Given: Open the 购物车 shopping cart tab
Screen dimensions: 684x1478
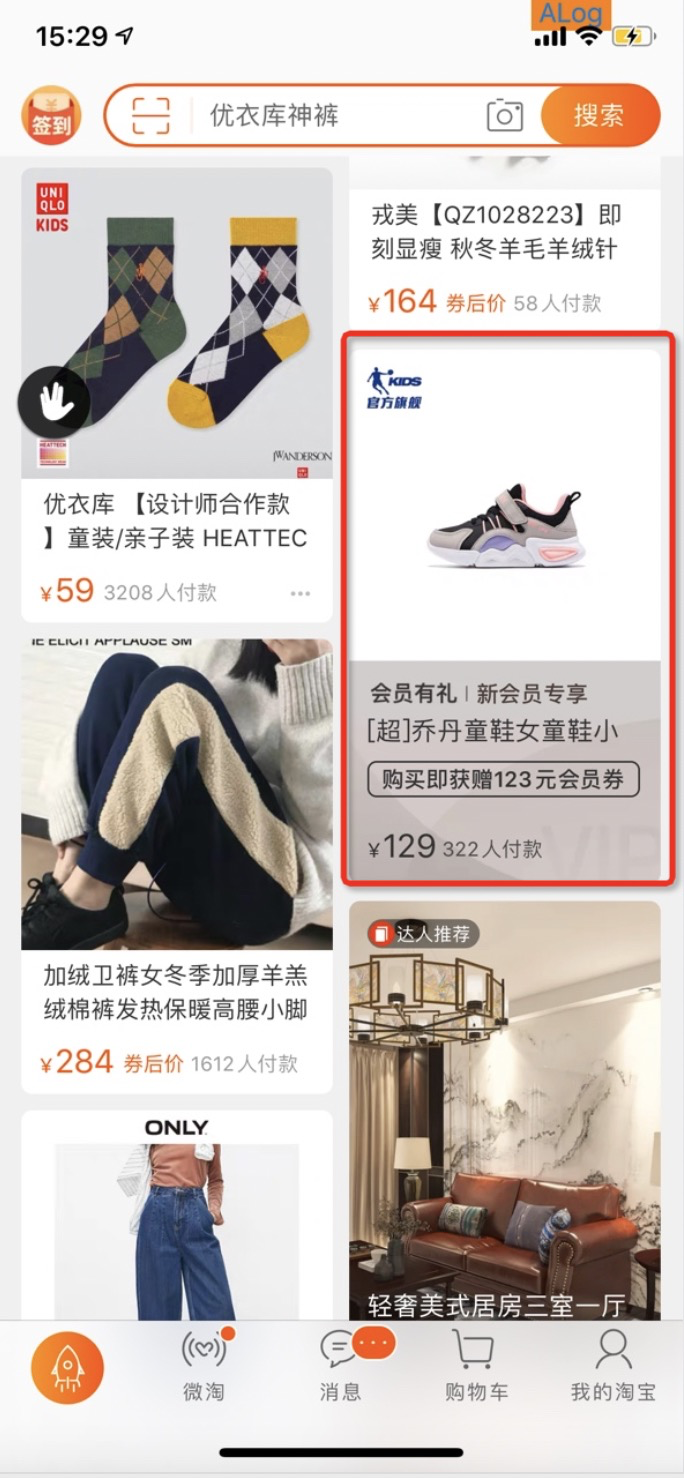Looking at the screenshot, I should click(x=476, y=1367).
